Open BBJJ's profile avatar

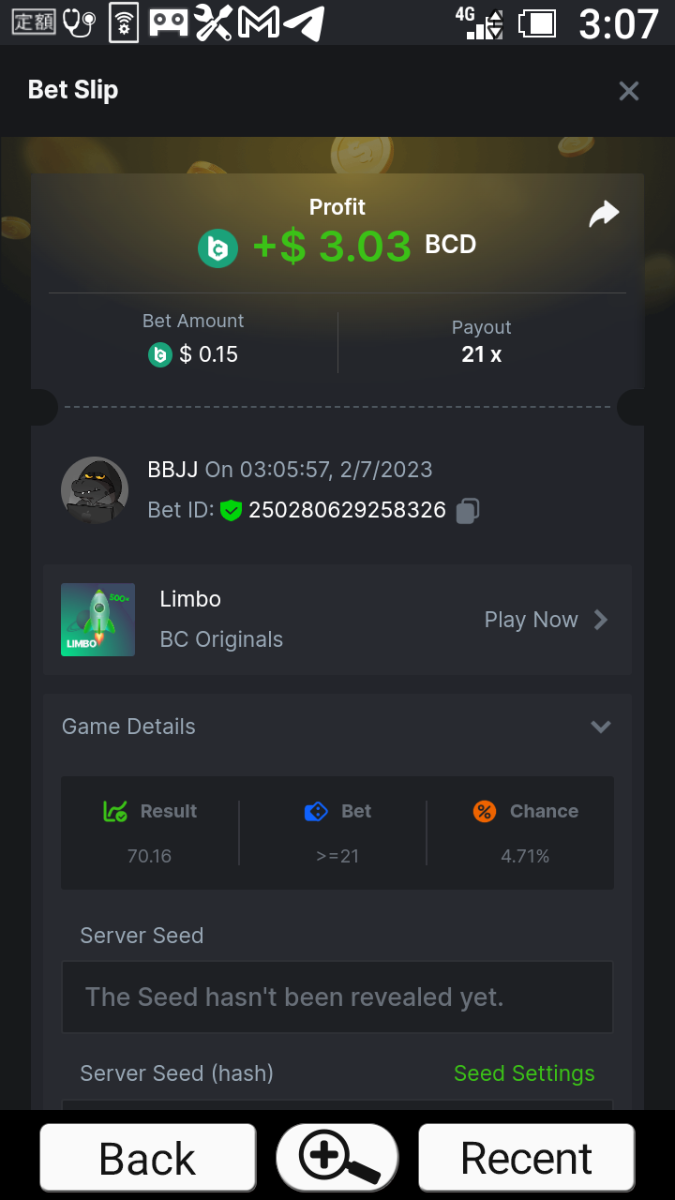pos(94,490)
